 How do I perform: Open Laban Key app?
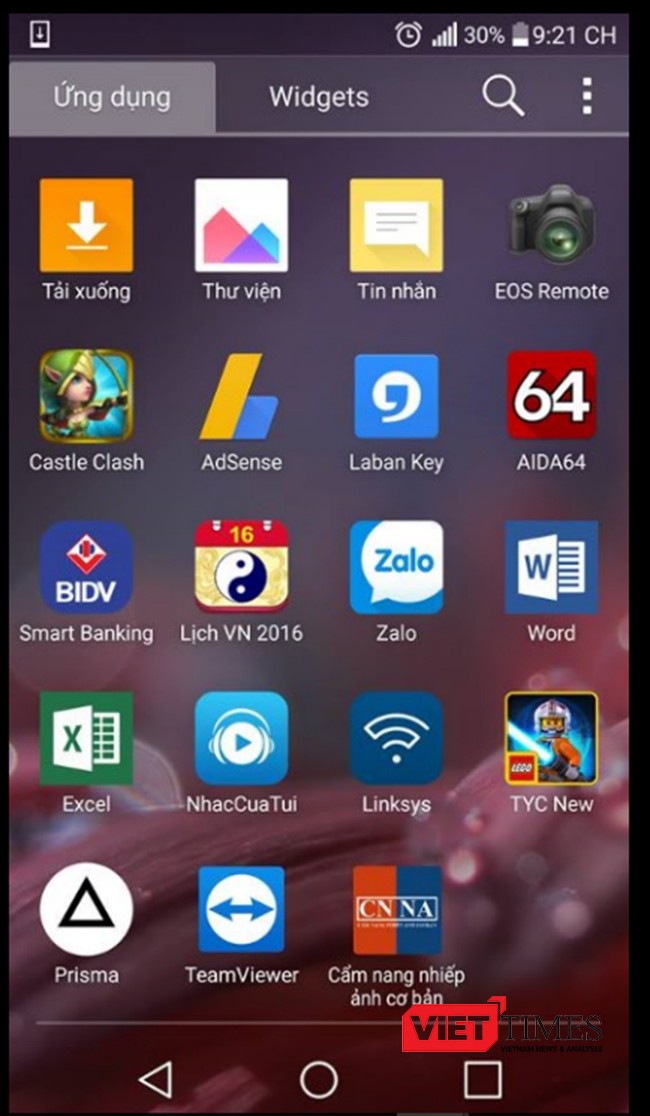pyautogui.click(x=396, y=396)
